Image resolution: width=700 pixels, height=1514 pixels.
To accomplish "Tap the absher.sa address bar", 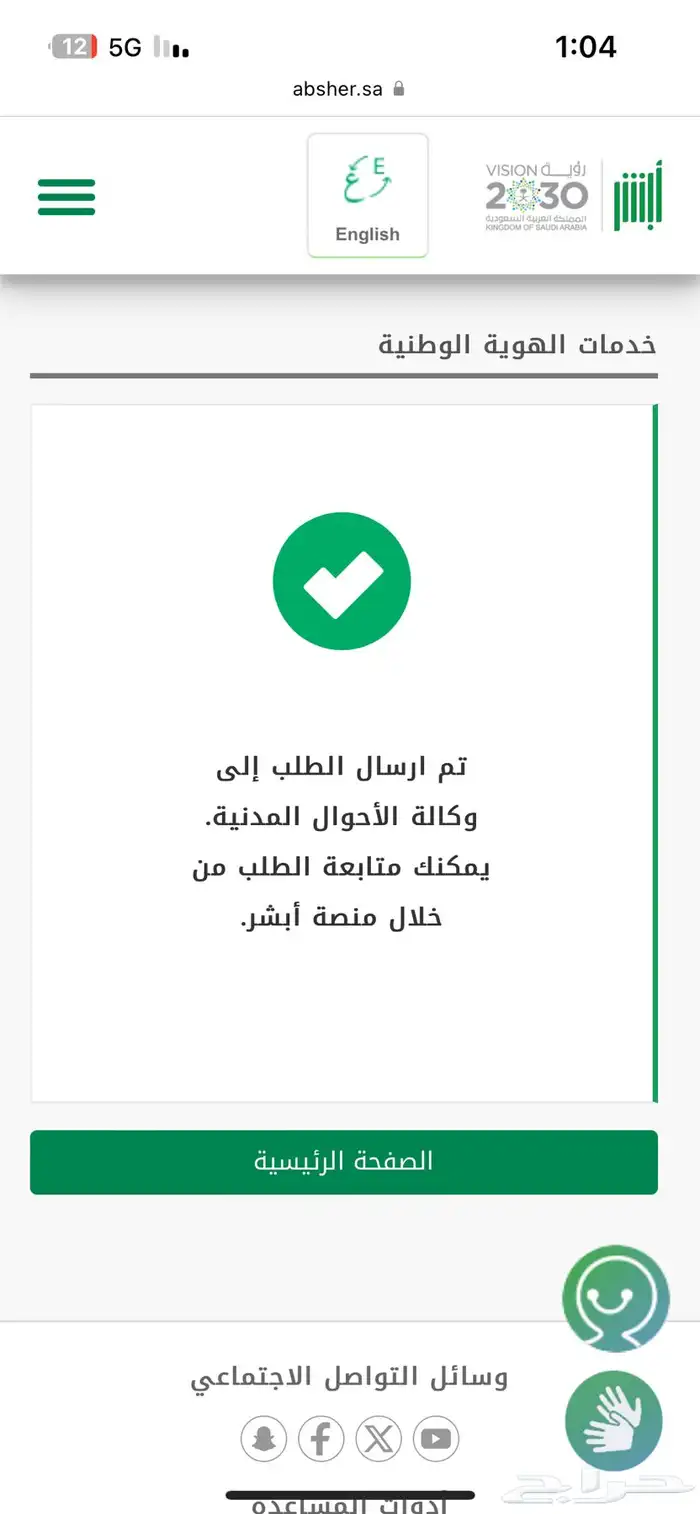I will (x=349, y=89).
